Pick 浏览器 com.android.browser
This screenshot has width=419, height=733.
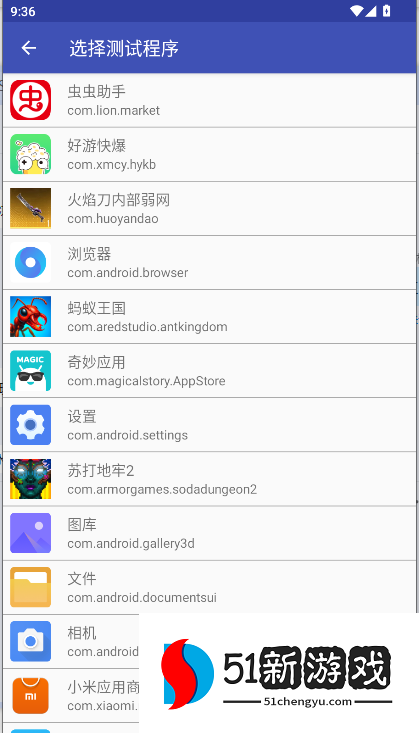210,263
